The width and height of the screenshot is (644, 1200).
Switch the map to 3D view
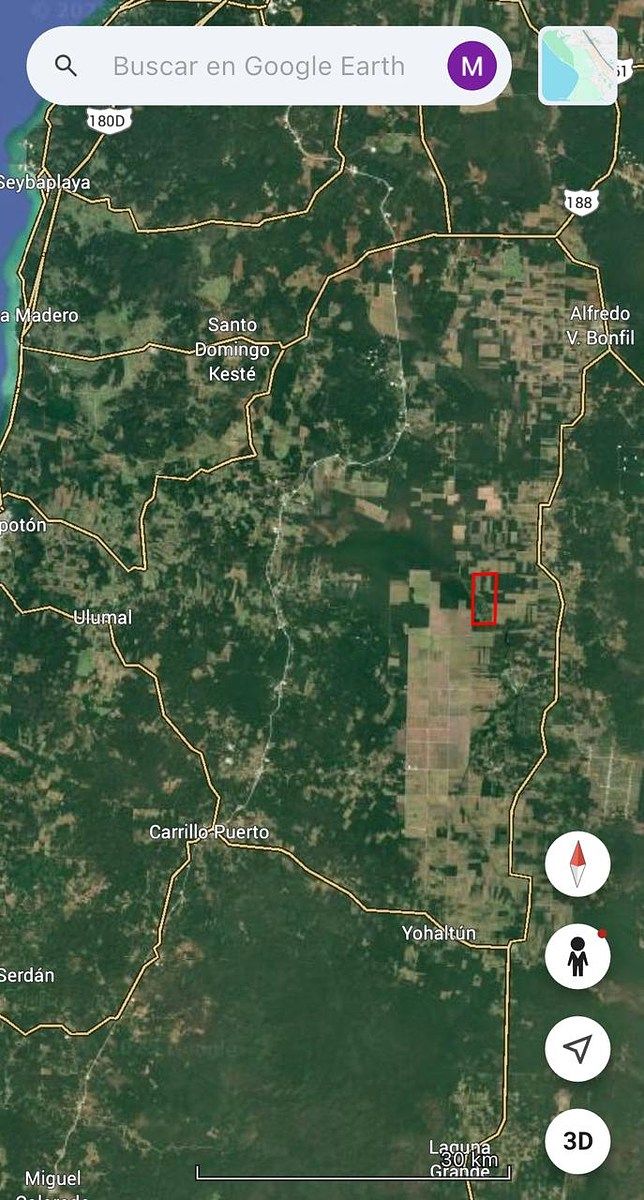(x=577, y=1140)
